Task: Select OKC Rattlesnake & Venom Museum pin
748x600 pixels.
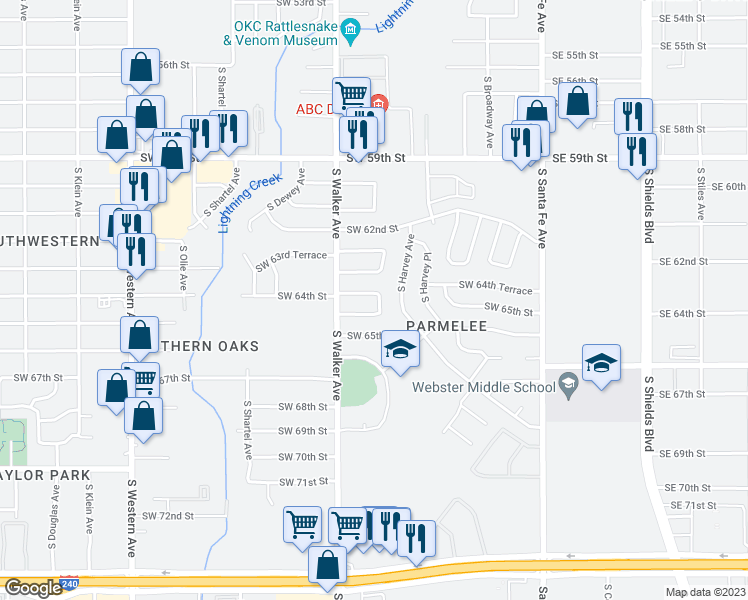Action: click(349, 32)
